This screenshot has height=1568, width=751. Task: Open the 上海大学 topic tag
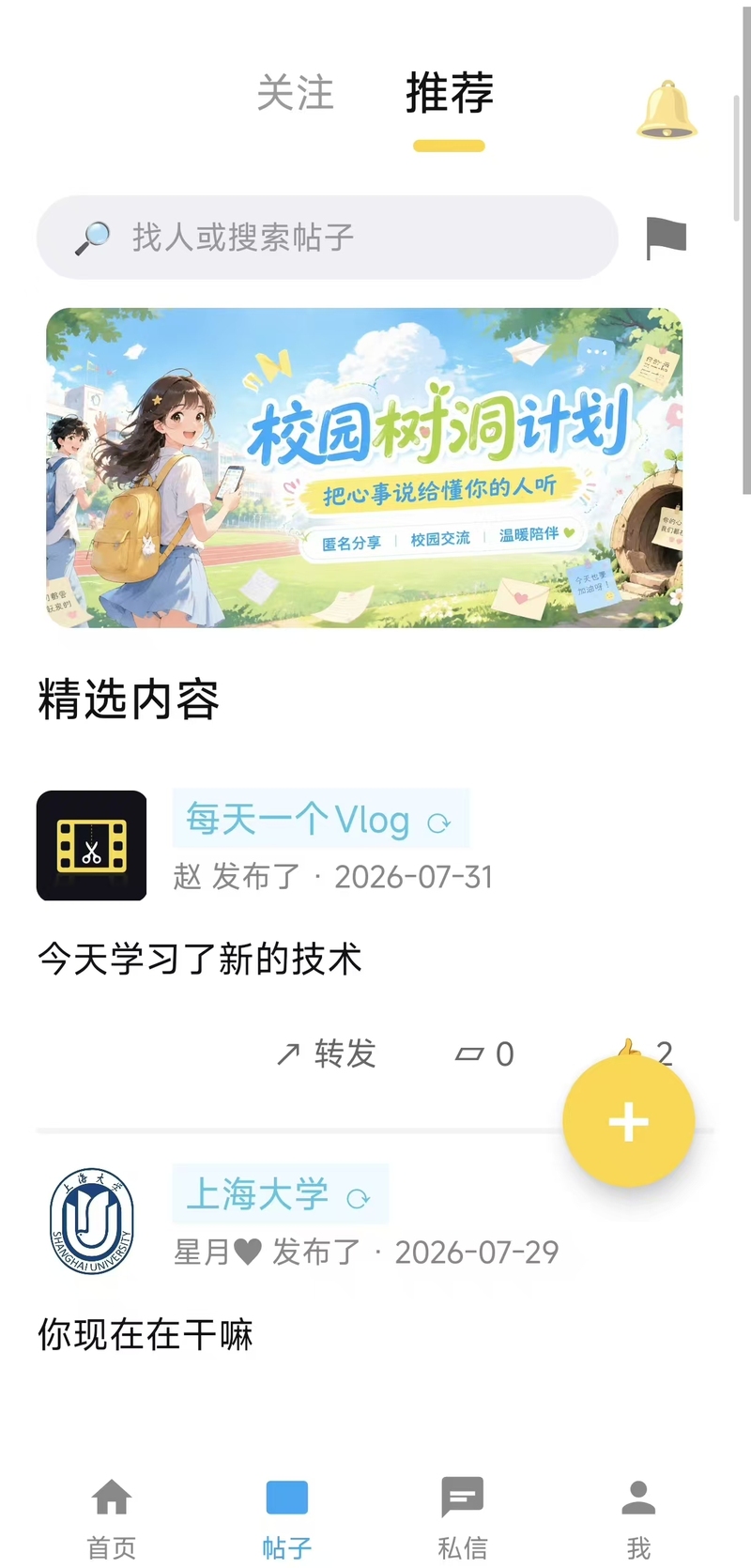[280, 1193]
